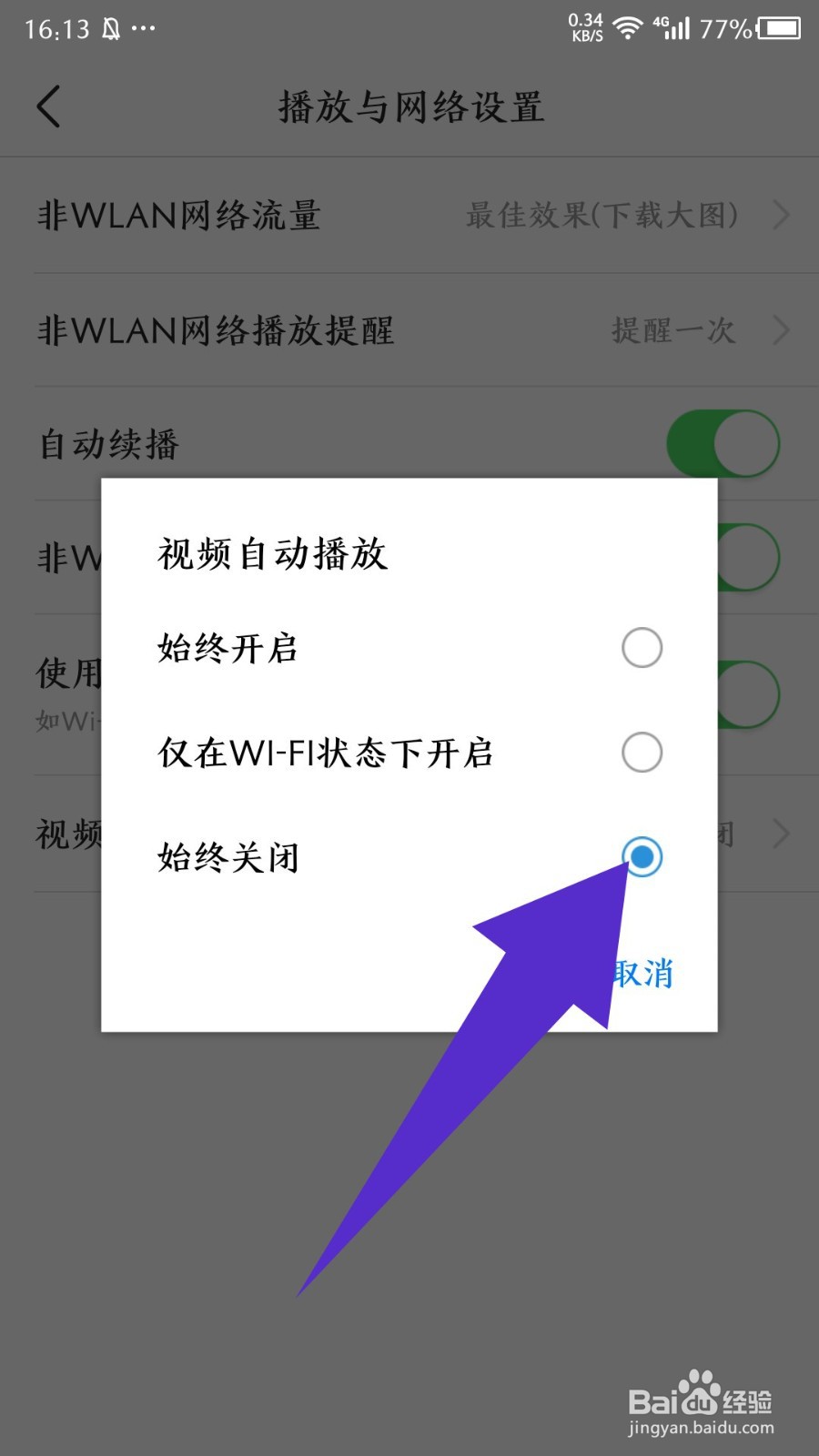Tap the 播放与网络设置 title
This screenshot has width=819, height=1456.
tap(409, 106)
